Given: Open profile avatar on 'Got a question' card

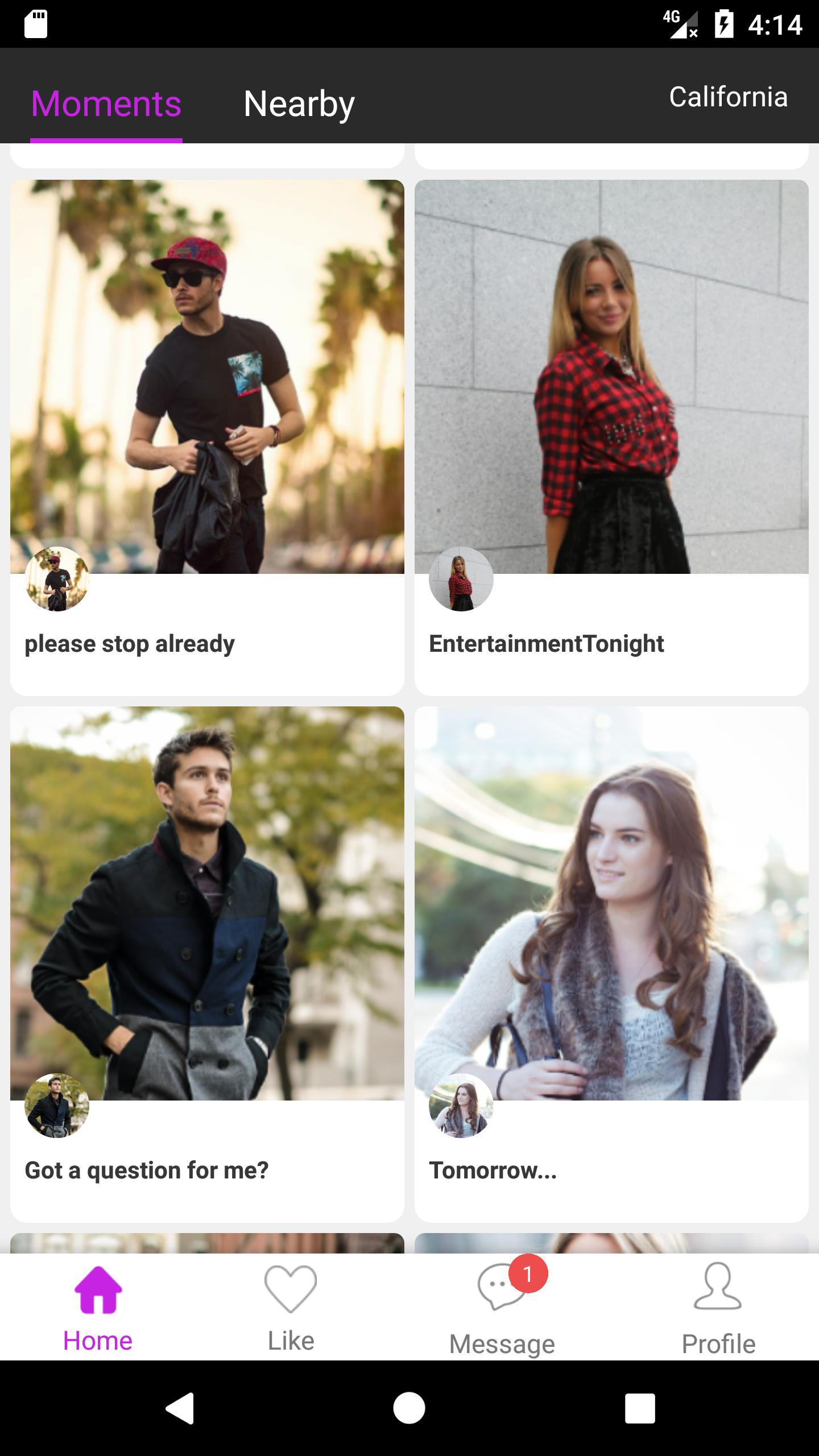Looking at the screenshot, I should click(x=57, y=1106).
